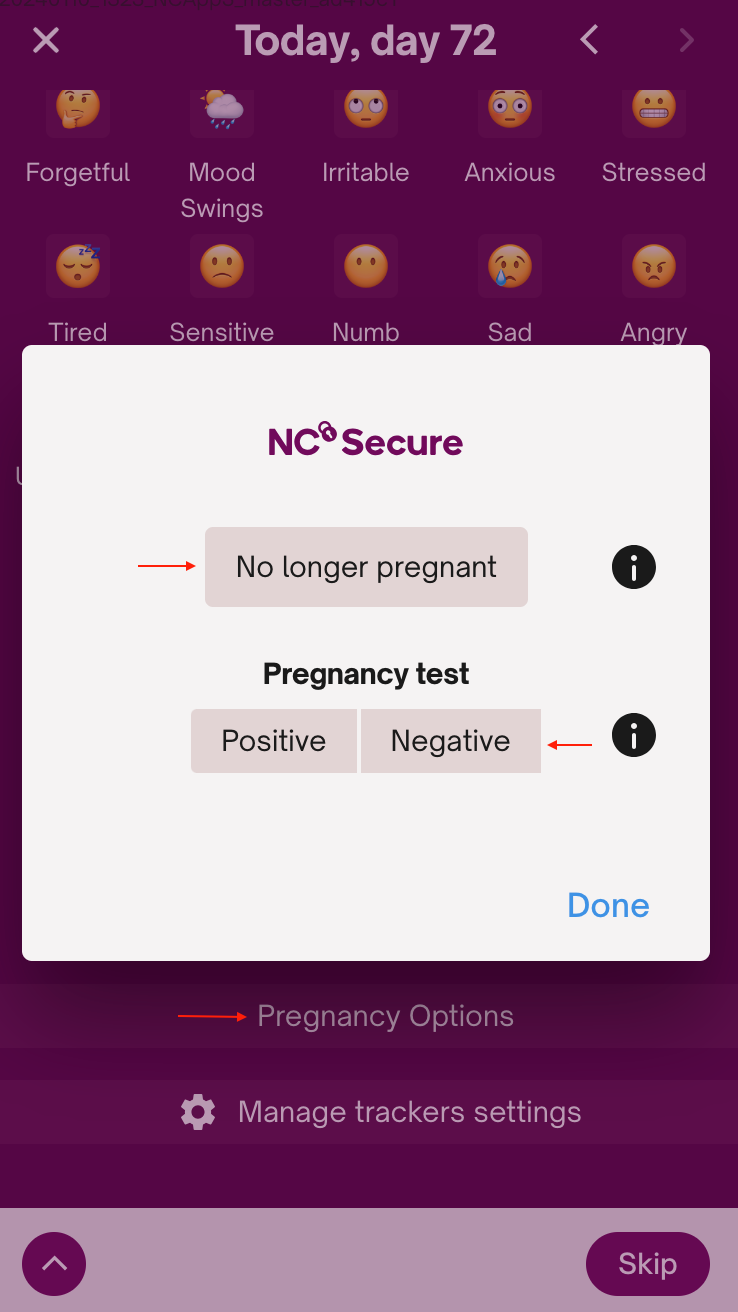
Task: Tap the Irritable eye-roll emoji
Action: click(365, 112)
